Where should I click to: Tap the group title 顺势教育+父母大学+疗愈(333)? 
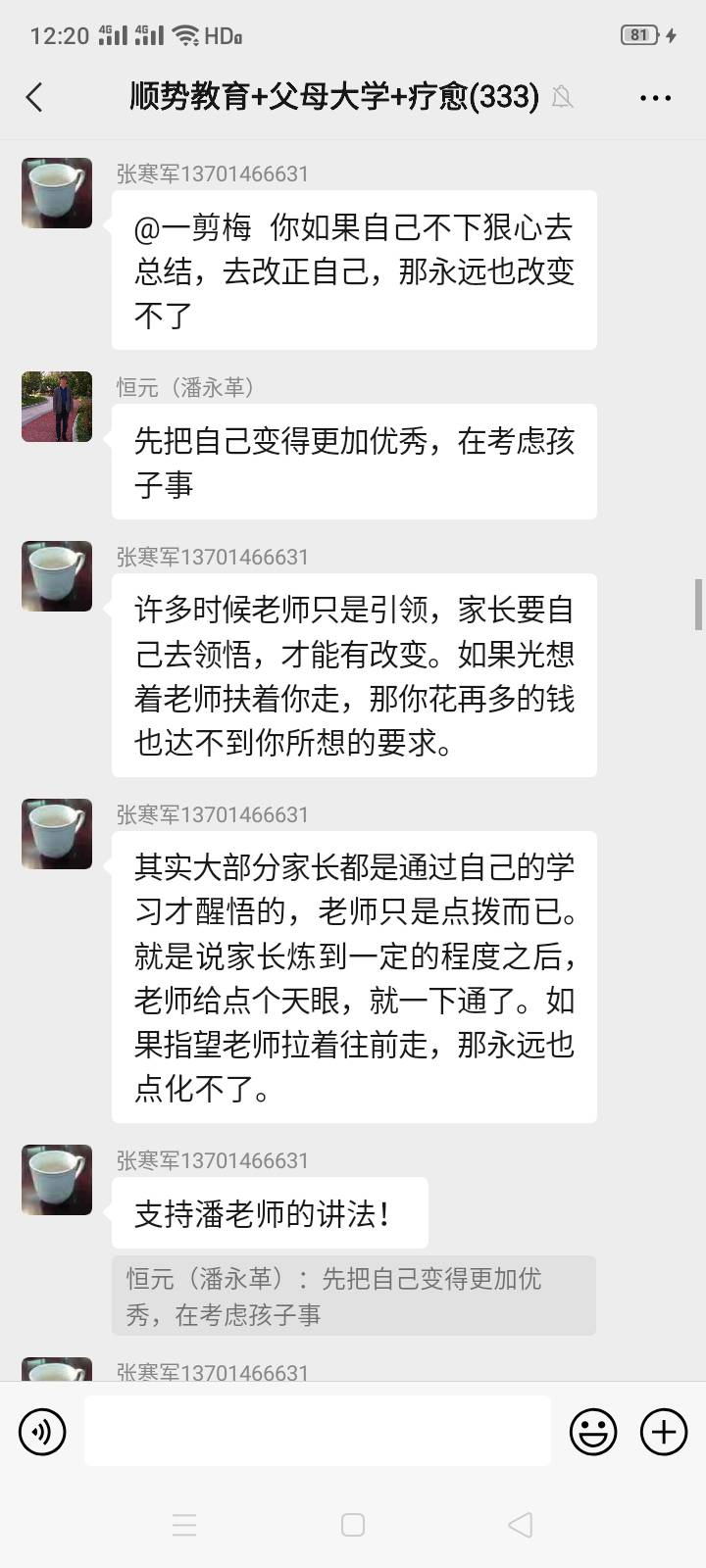[x=329, y=97]
